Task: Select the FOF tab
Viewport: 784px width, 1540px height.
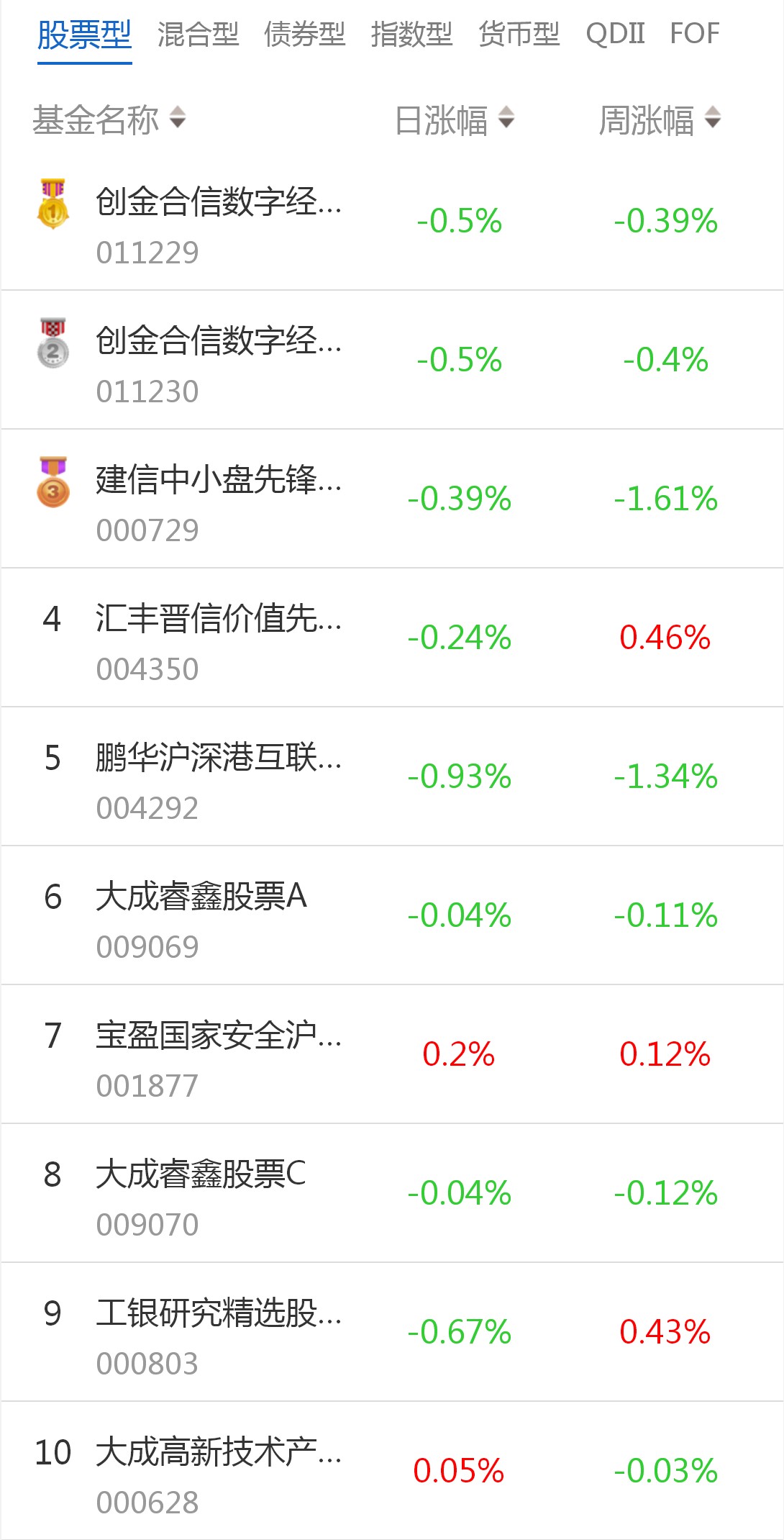Action: (x=694, y=34)
